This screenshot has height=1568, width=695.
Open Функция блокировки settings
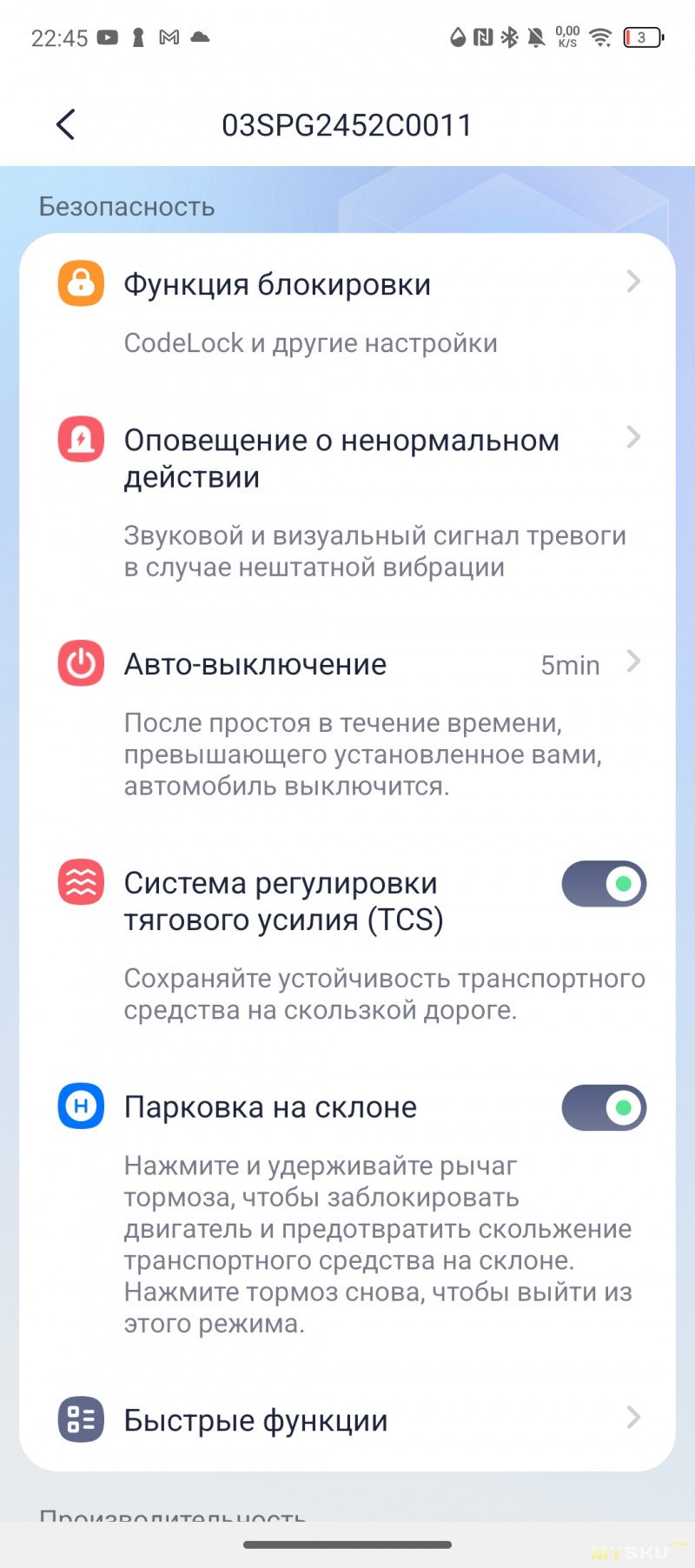[x=347, y=311]
